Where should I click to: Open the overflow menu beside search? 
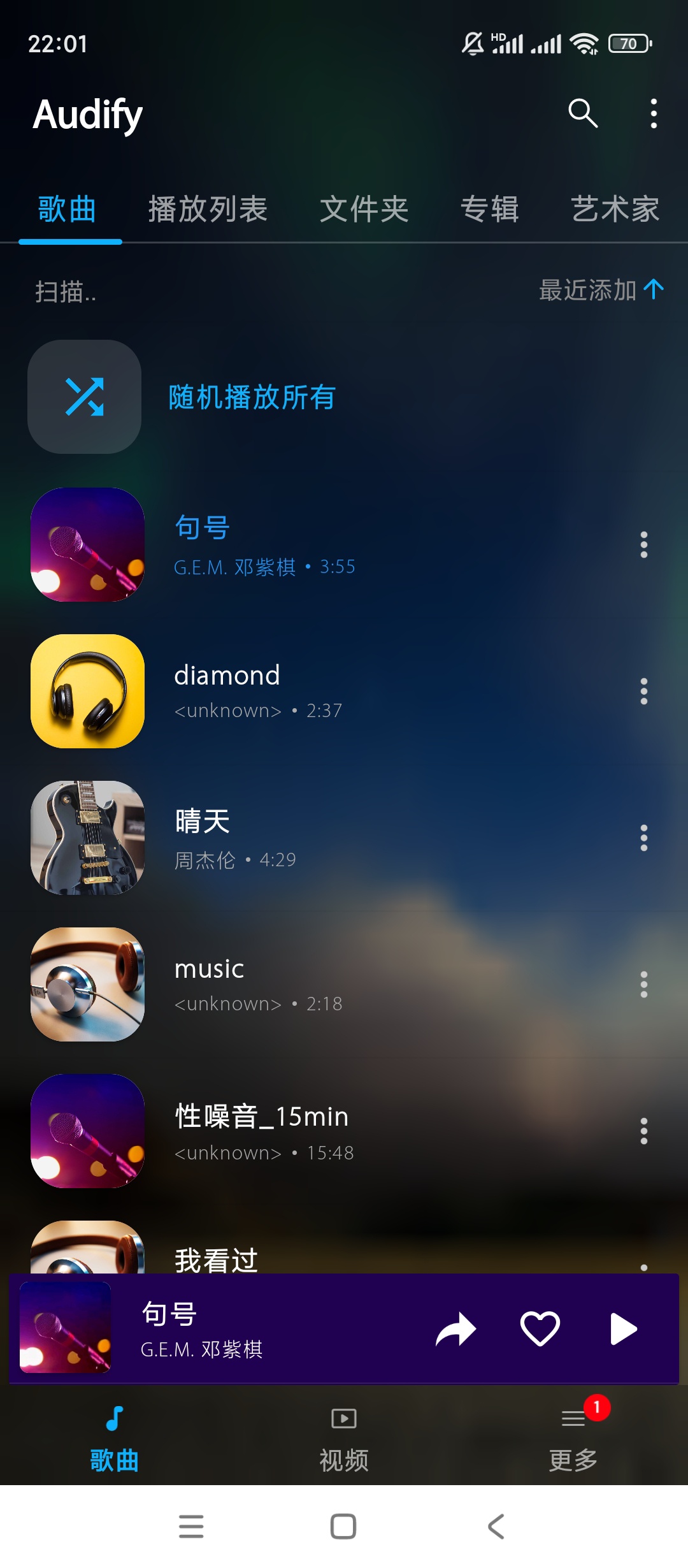point(653,113)
